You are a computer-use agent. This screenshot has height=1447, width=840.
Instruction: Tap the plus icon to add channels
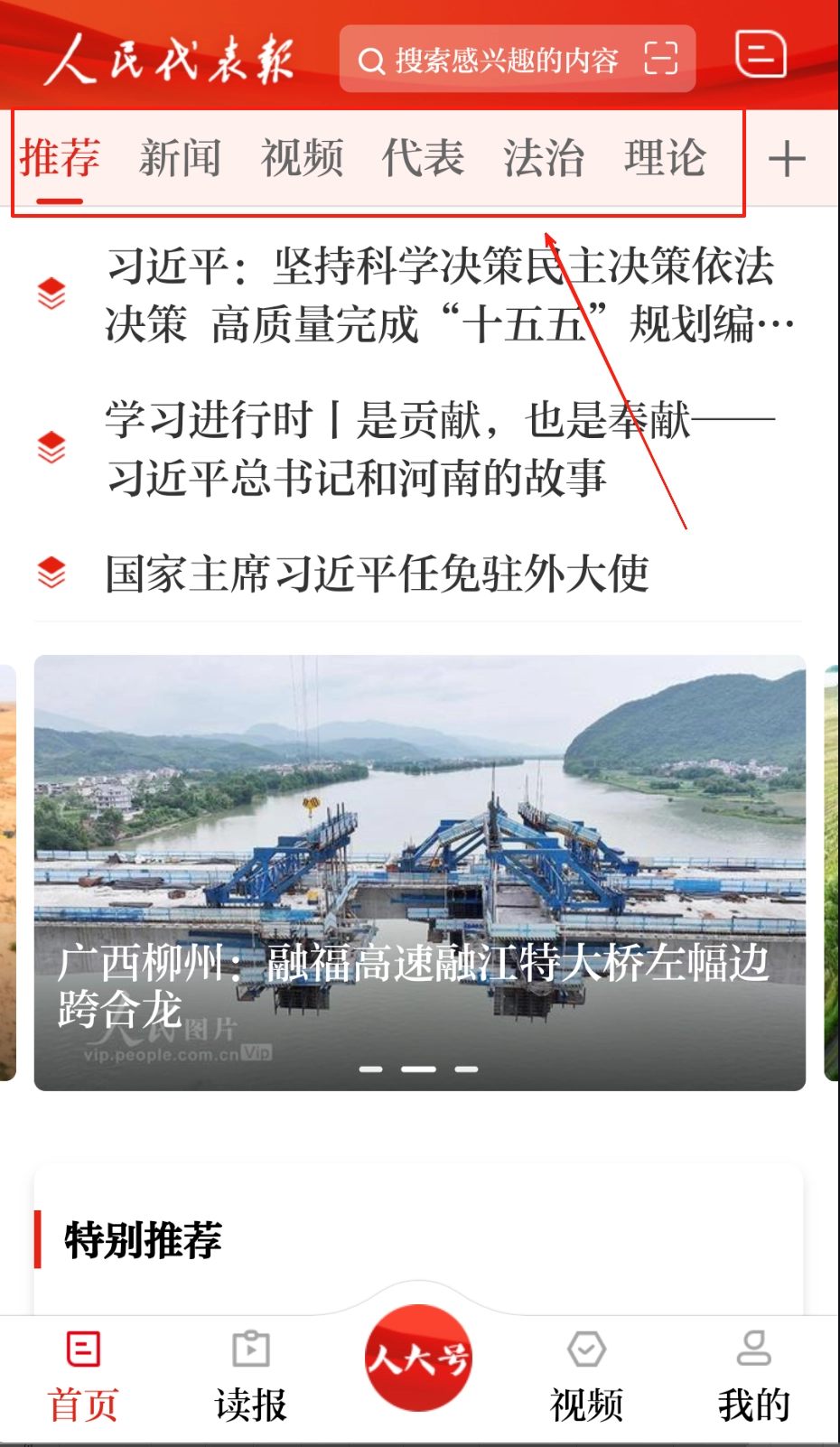787,160
